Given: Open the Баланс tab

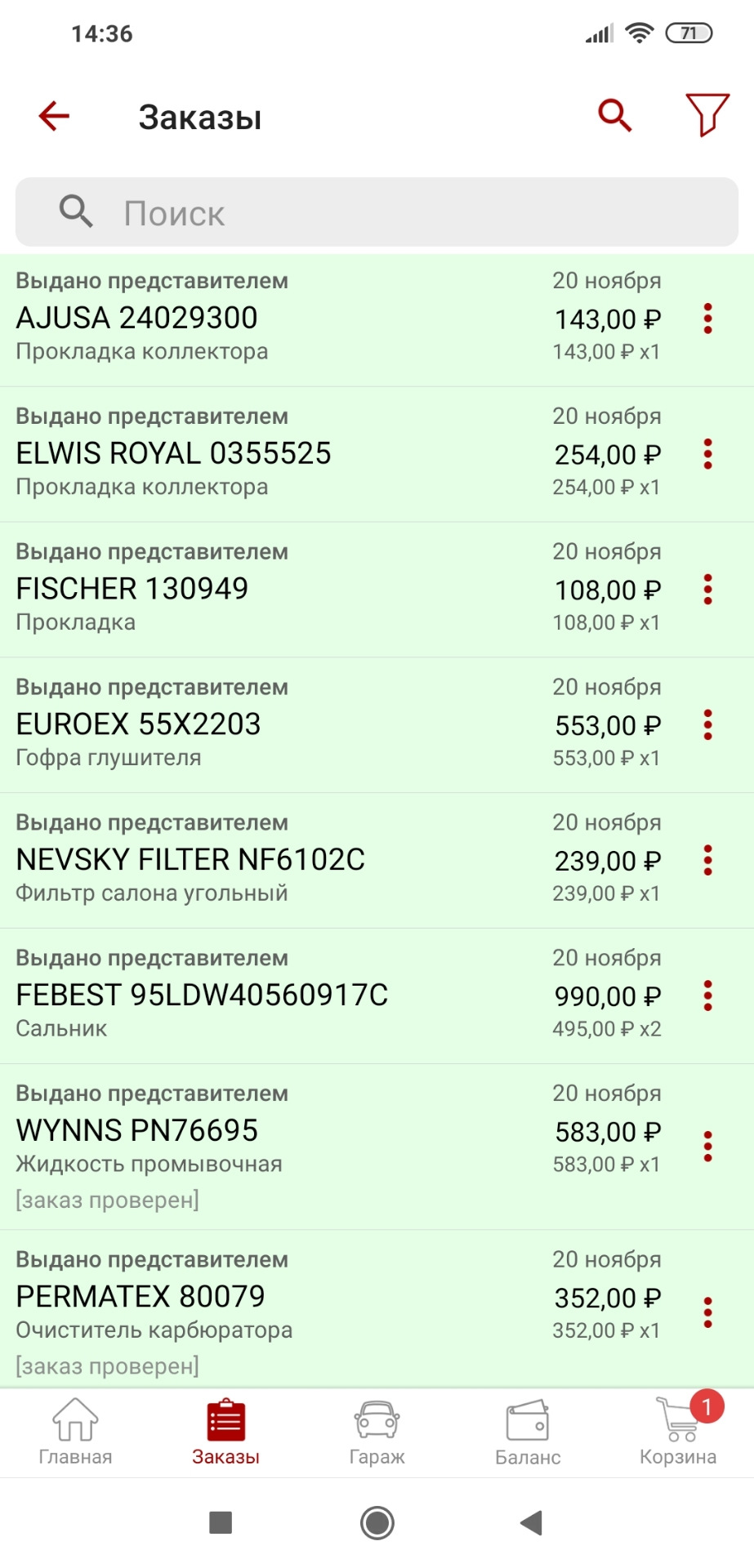Looking at the screenshot, I should click(x=528, y=1432).
